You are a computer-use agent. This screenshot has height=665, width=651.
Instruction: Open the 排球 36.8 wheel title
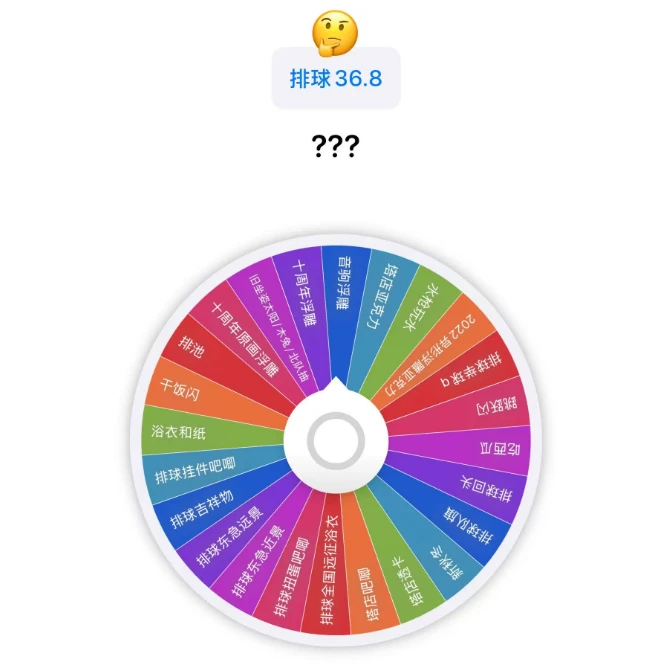coord(336,78)
